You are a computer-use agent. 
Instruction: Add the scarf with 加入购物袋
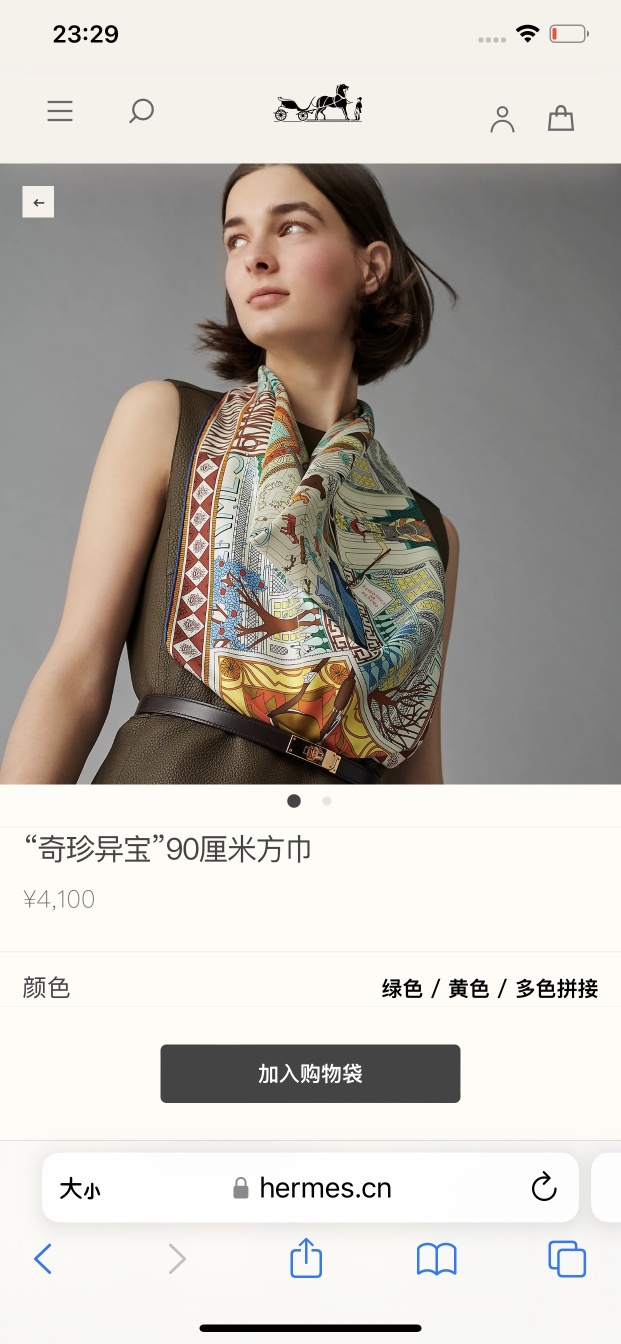click(x=310, y=1074)
